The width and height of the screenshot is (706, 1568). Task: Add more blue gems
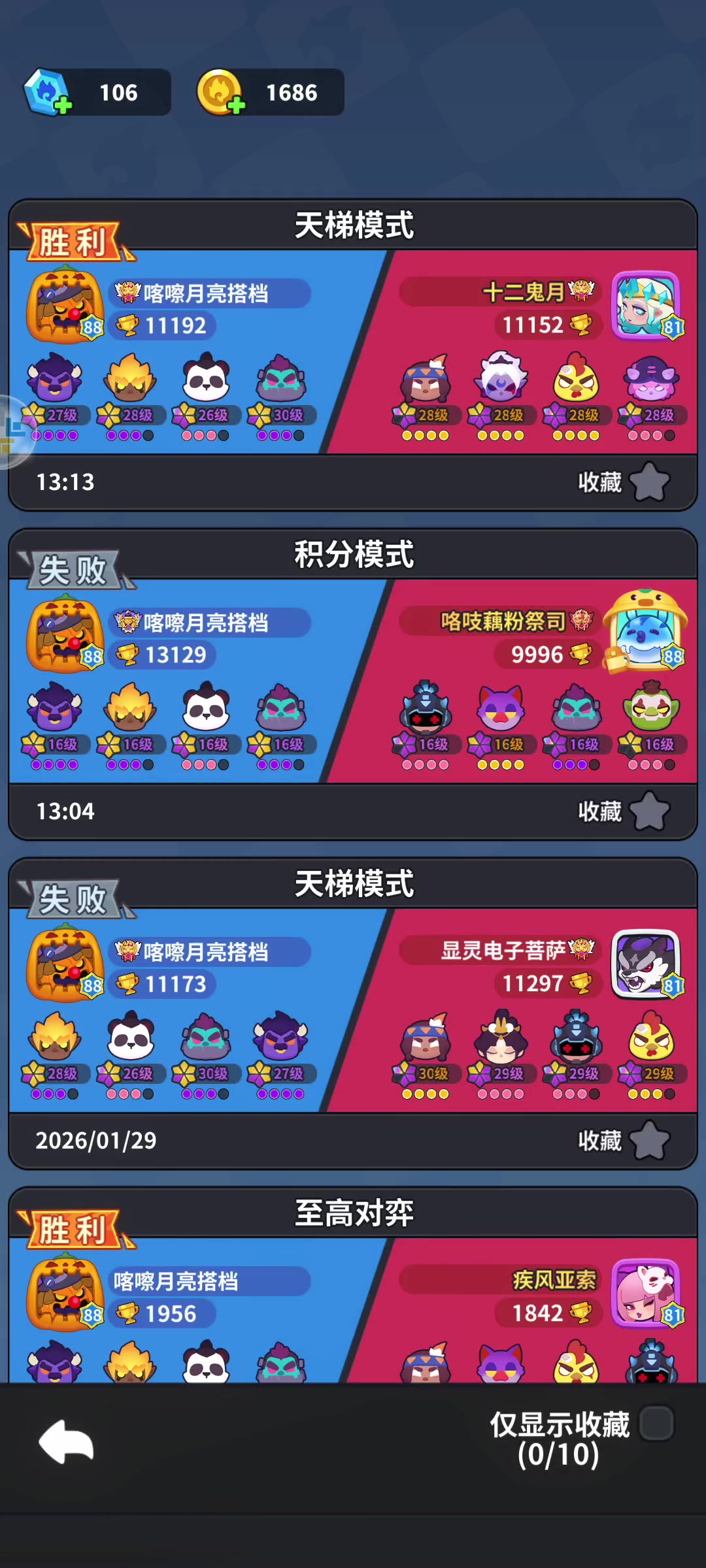click(63, 105)
